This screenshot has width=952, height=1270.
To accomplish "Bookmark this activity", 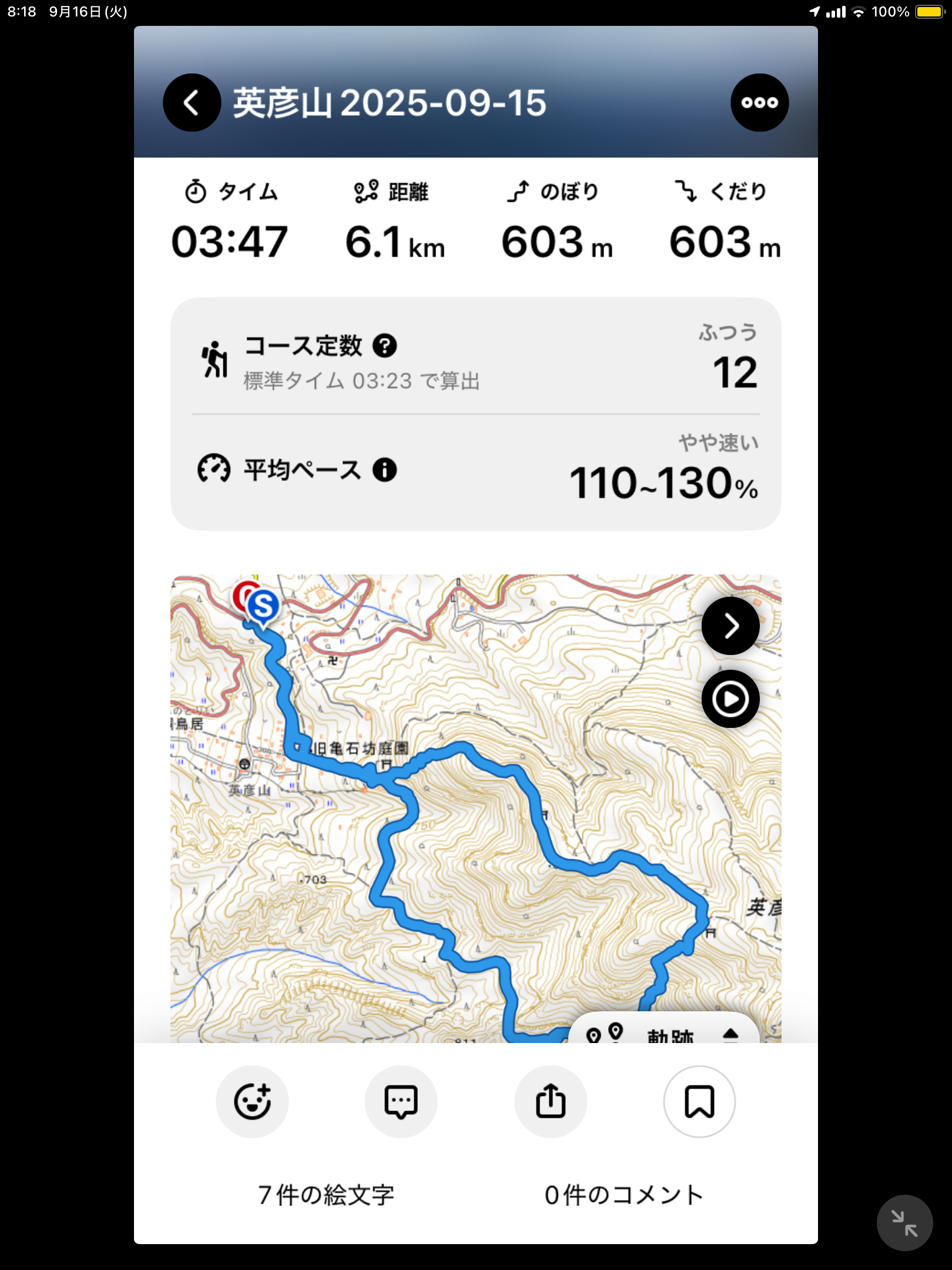I will pos(699,1101).
